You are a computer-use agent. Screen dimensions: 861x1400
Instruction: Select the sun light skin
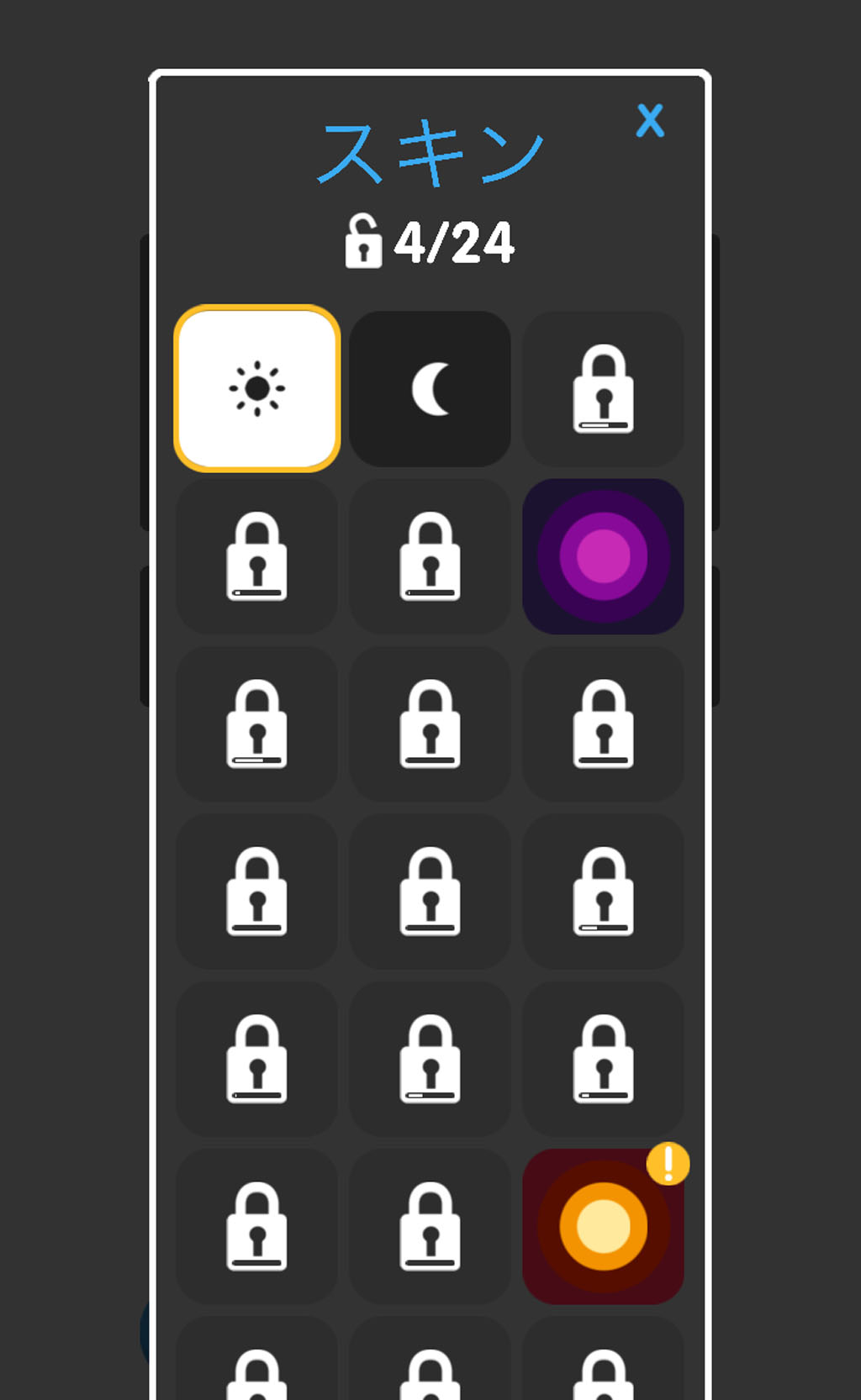point(257,388)
